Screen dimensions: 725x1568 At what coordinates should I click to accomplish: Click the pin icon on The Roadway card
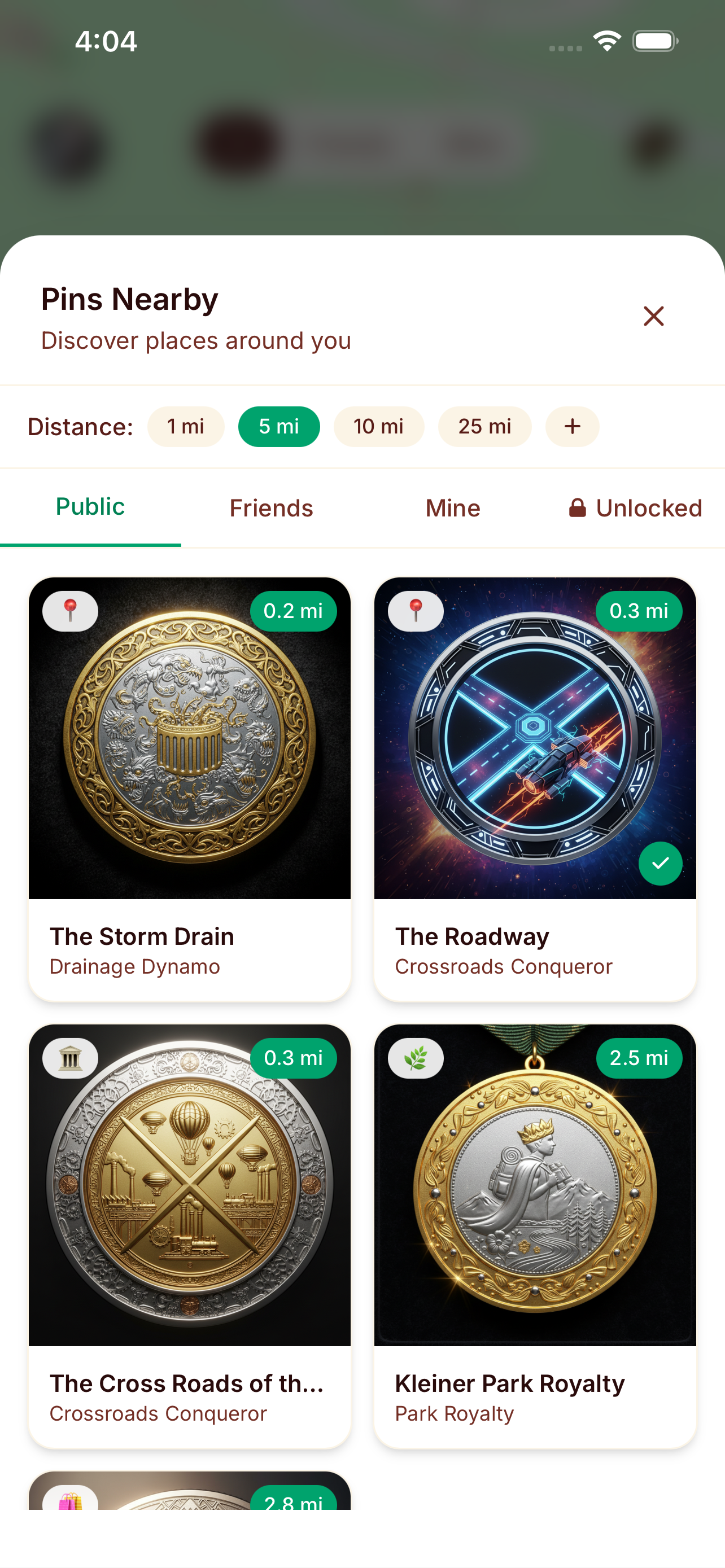(x=416, y=611)
